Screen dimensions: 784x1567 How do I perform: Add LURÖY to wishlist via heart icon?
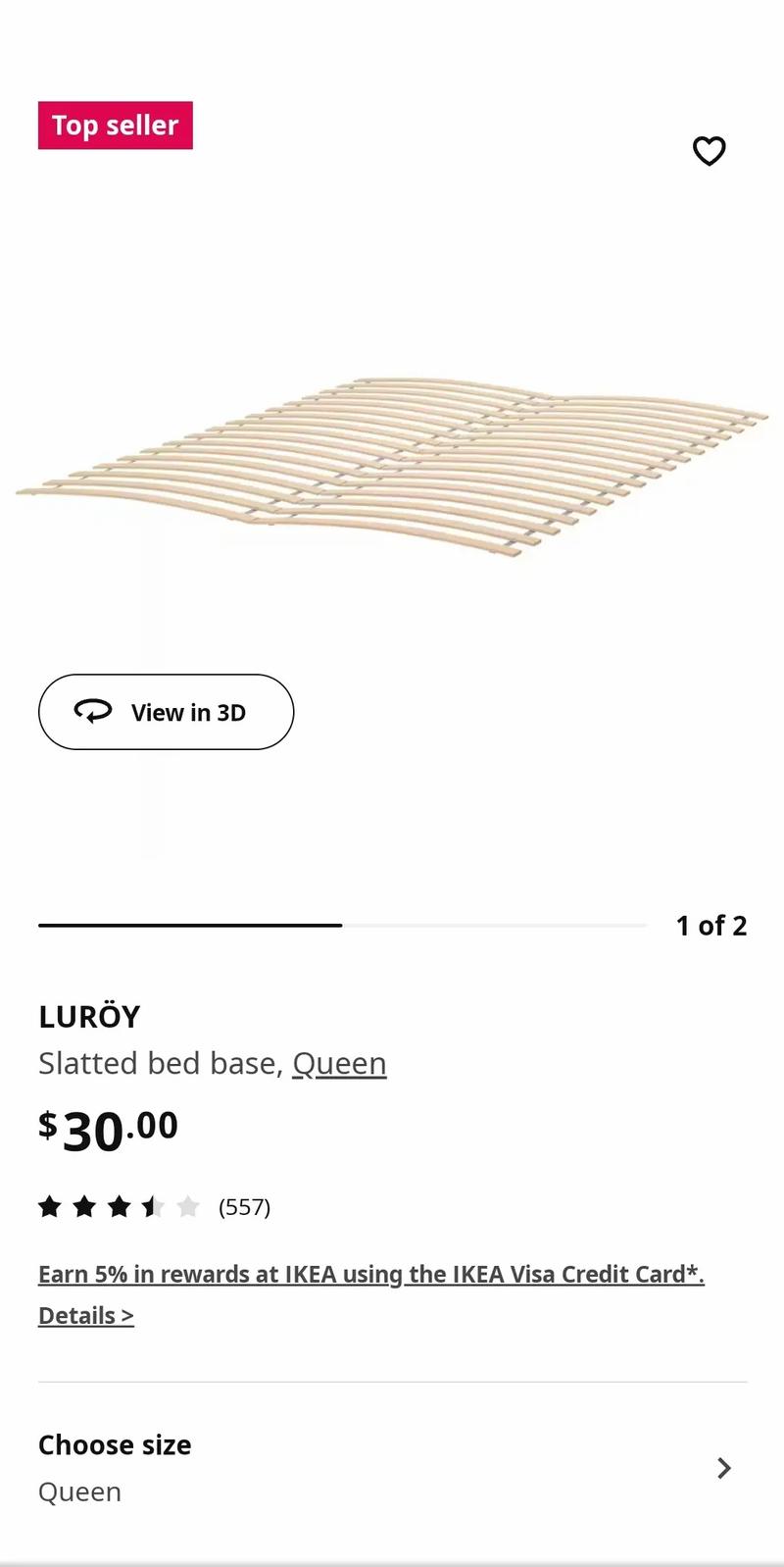(709, 150)
